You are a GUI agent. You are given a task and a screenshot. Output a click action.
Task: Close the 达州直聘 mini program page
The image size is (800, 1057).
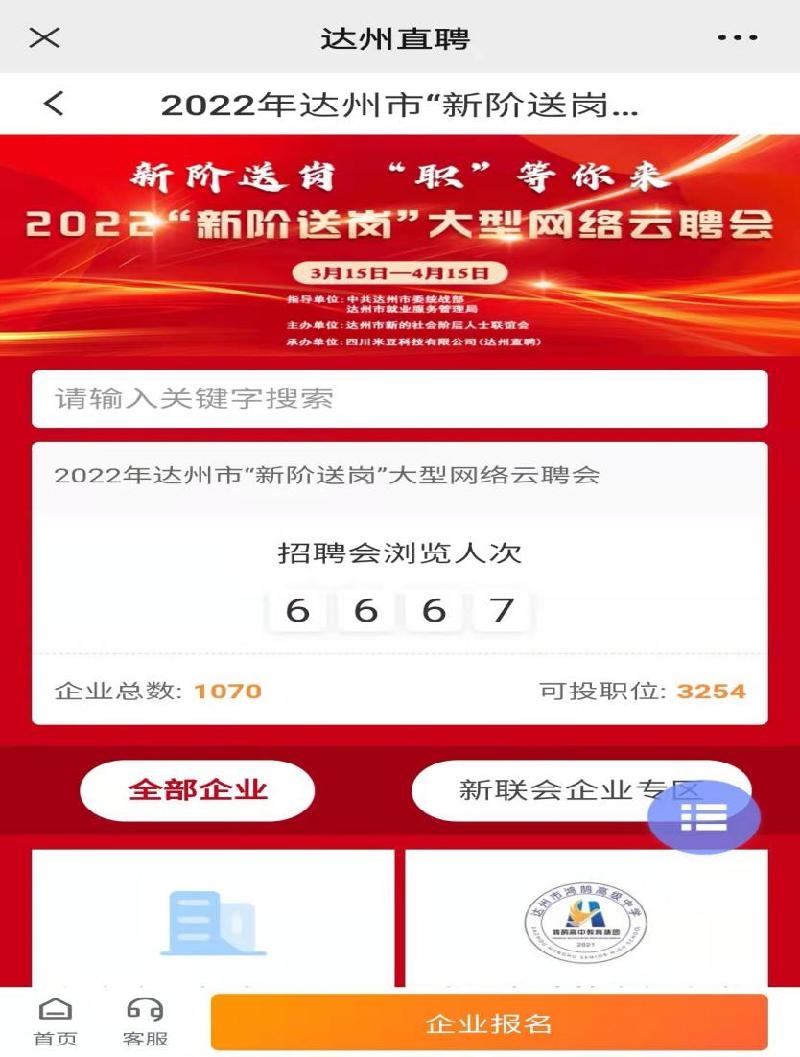tap(45, 38)
